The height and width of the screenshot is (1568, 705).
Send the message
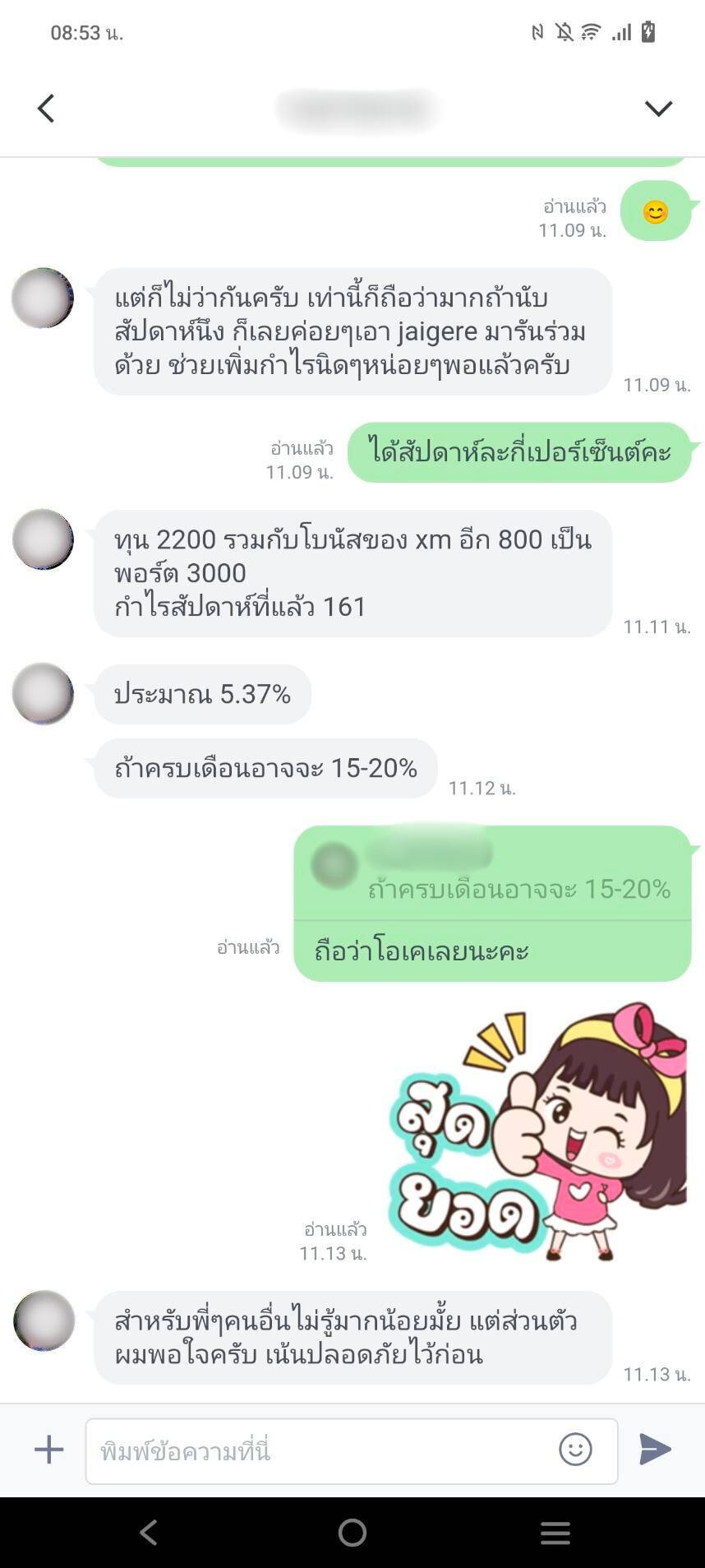point(655,1450)
